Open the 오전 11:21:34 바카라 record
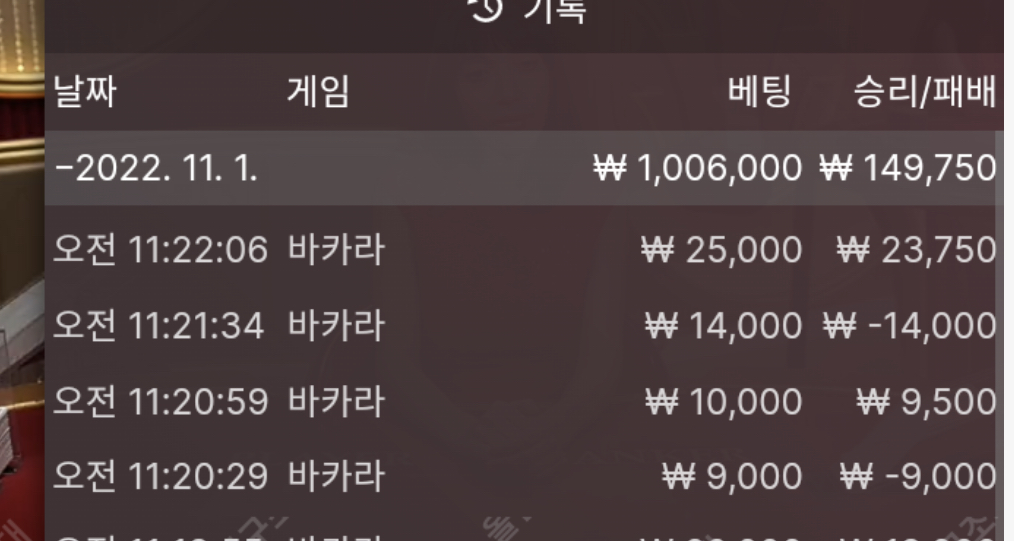 point(524,326)
